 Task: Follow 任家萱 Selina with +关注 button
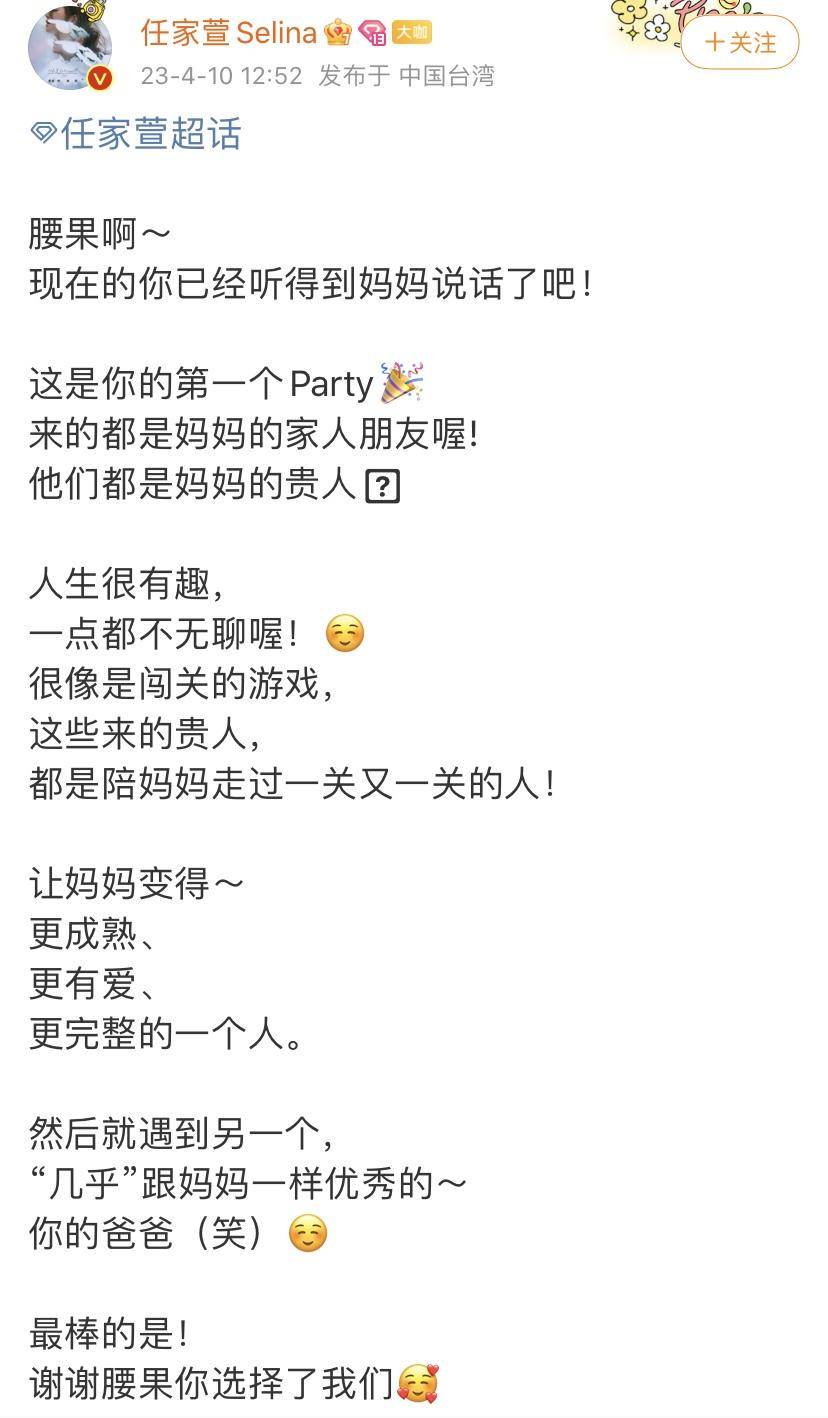click(x=740, y=43)
